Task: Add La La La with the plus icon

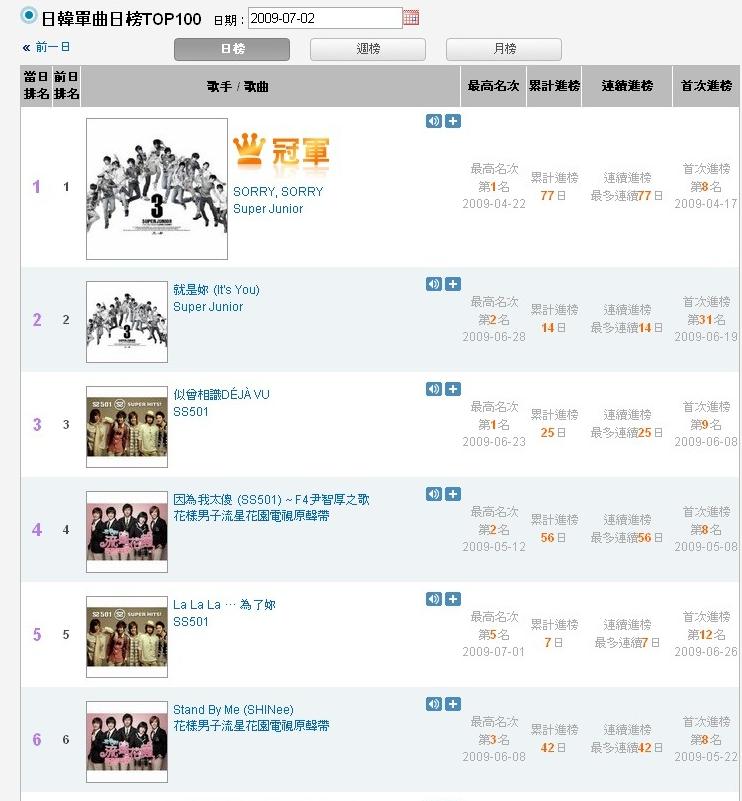Action: (x=453, y=599)
